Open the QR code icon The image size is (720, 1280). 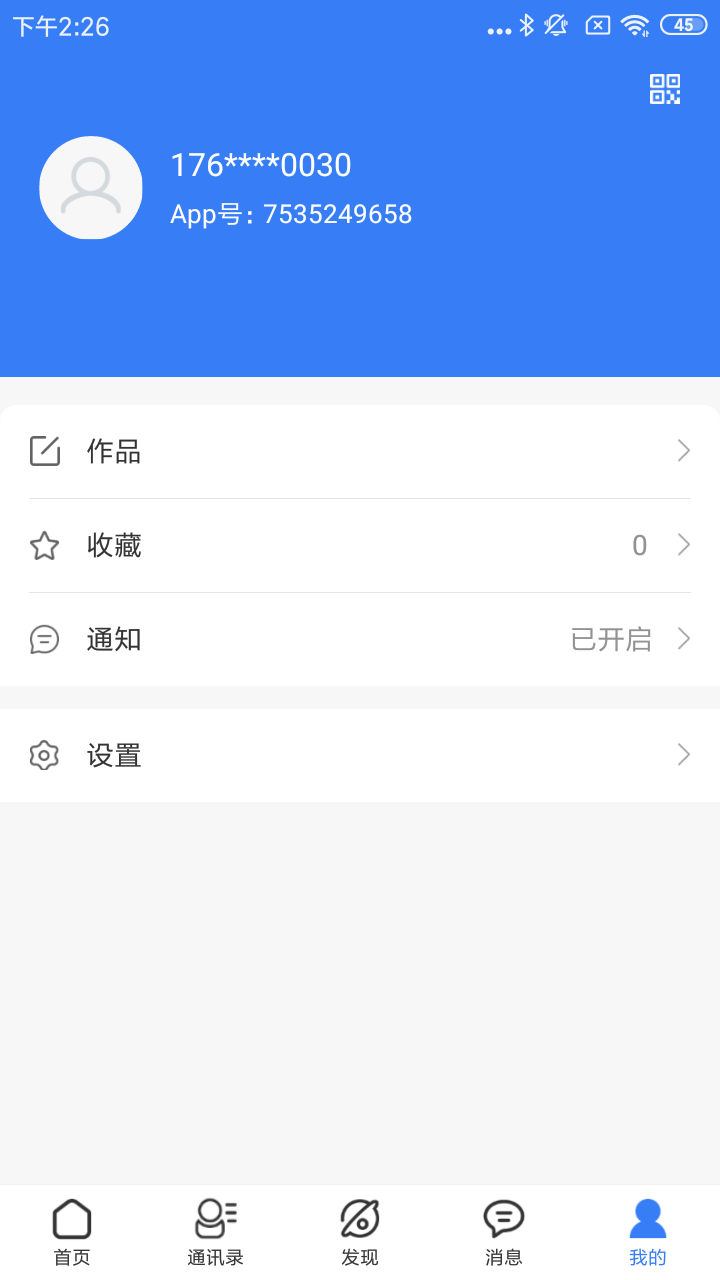point(665,89)
